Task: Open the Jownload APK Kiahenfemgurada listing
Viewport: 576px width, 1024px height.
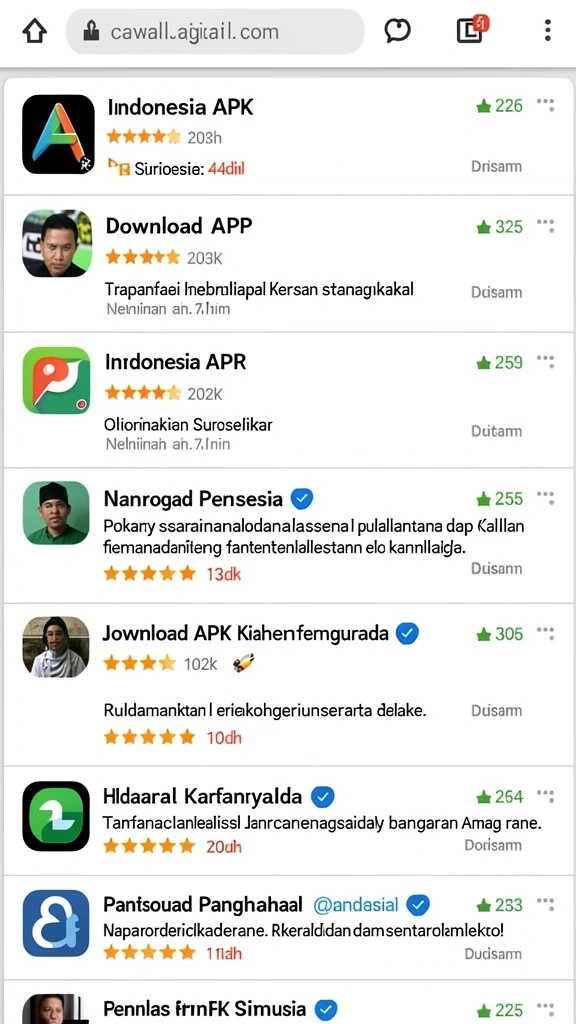Action: (288, 684)
